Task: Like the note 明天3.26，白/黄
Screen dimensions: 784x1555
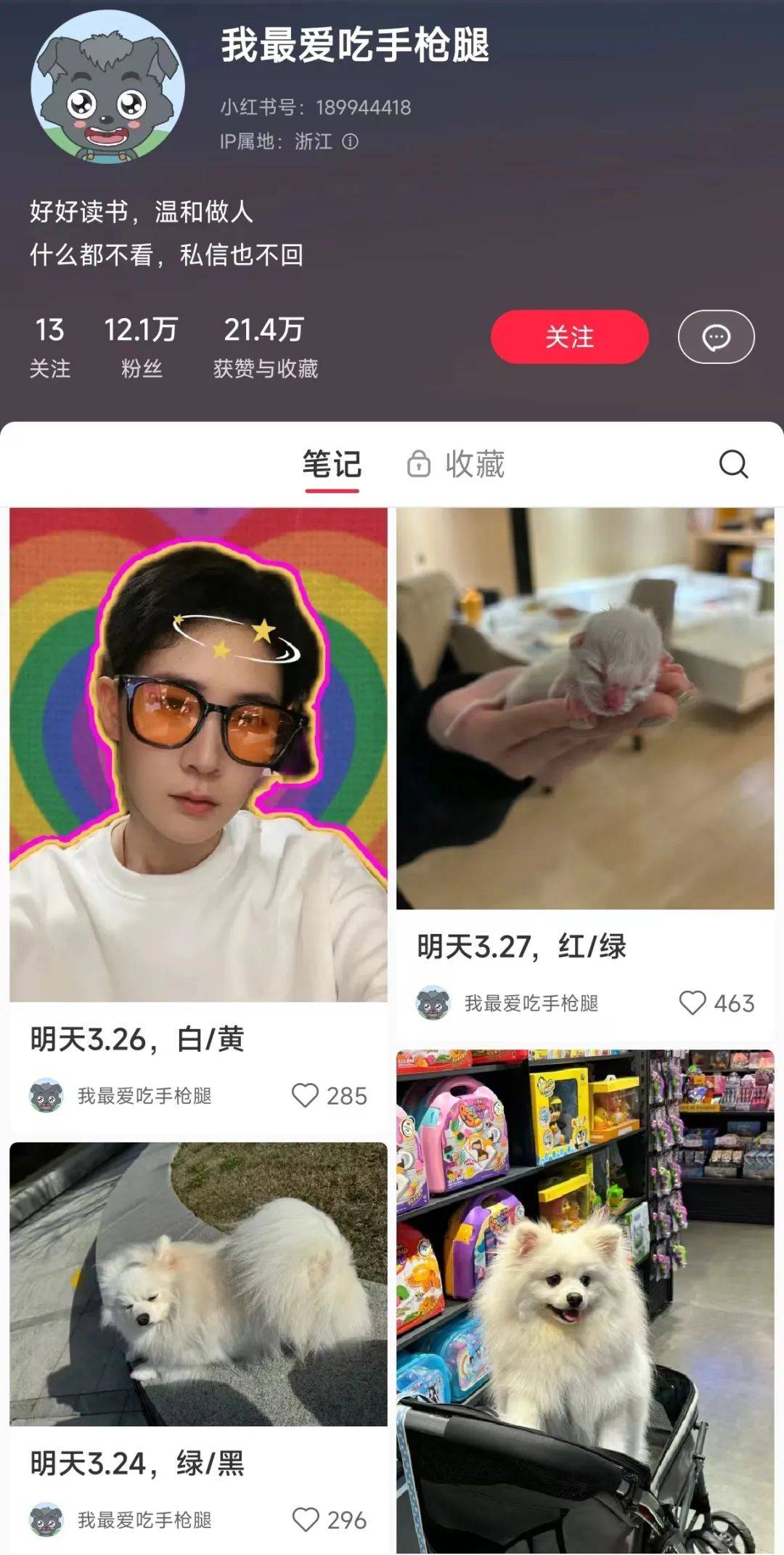Action: pyautogui.click(x=306, y=1095)
